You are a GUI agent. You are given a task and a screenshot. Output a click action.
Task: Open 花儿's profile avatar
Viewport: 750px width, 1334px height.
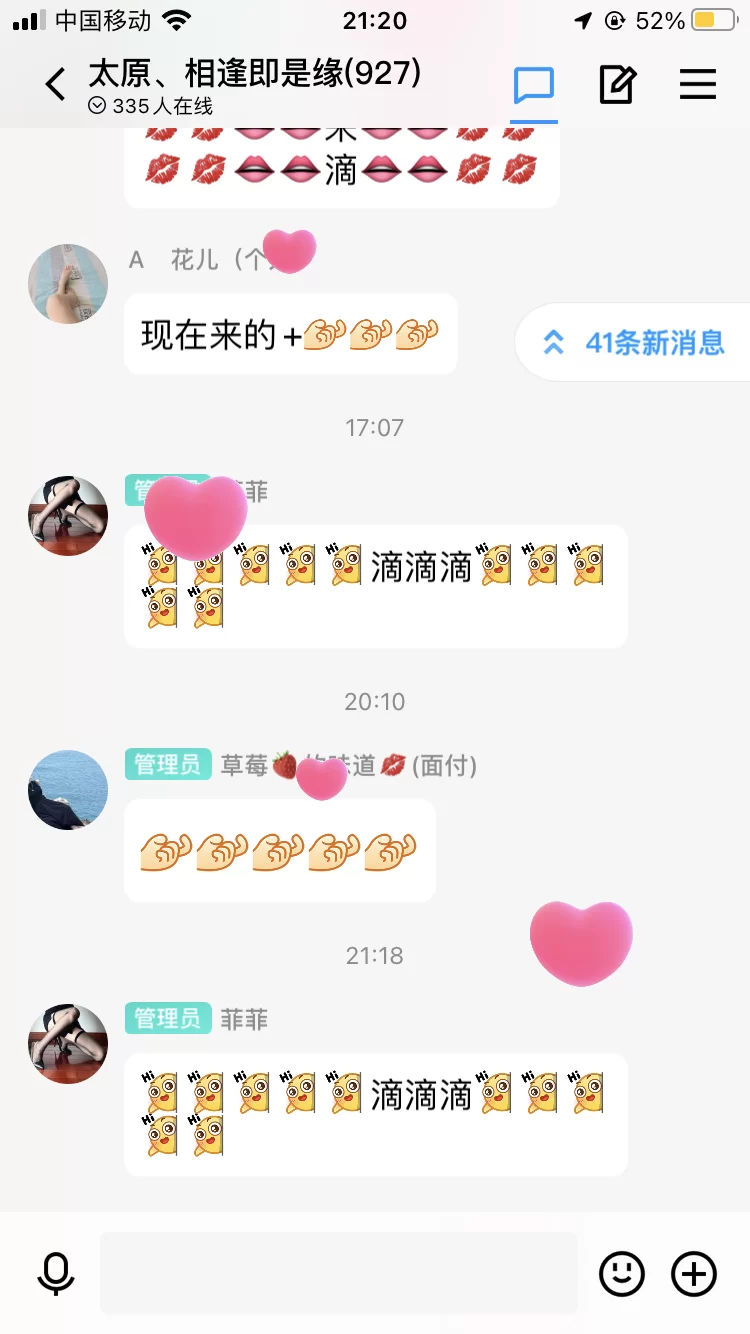[68, 284]
